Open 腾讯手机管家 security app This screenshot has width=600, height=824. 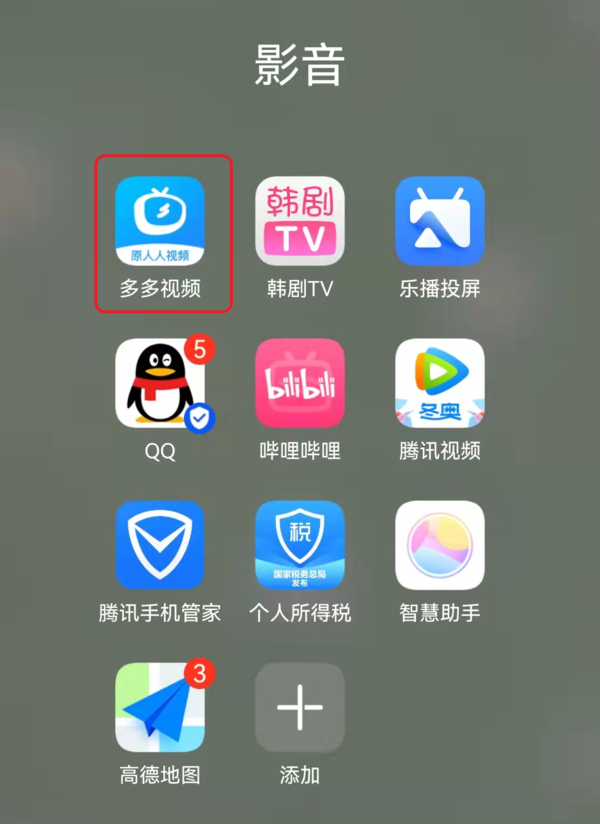(x=160, y=545)
